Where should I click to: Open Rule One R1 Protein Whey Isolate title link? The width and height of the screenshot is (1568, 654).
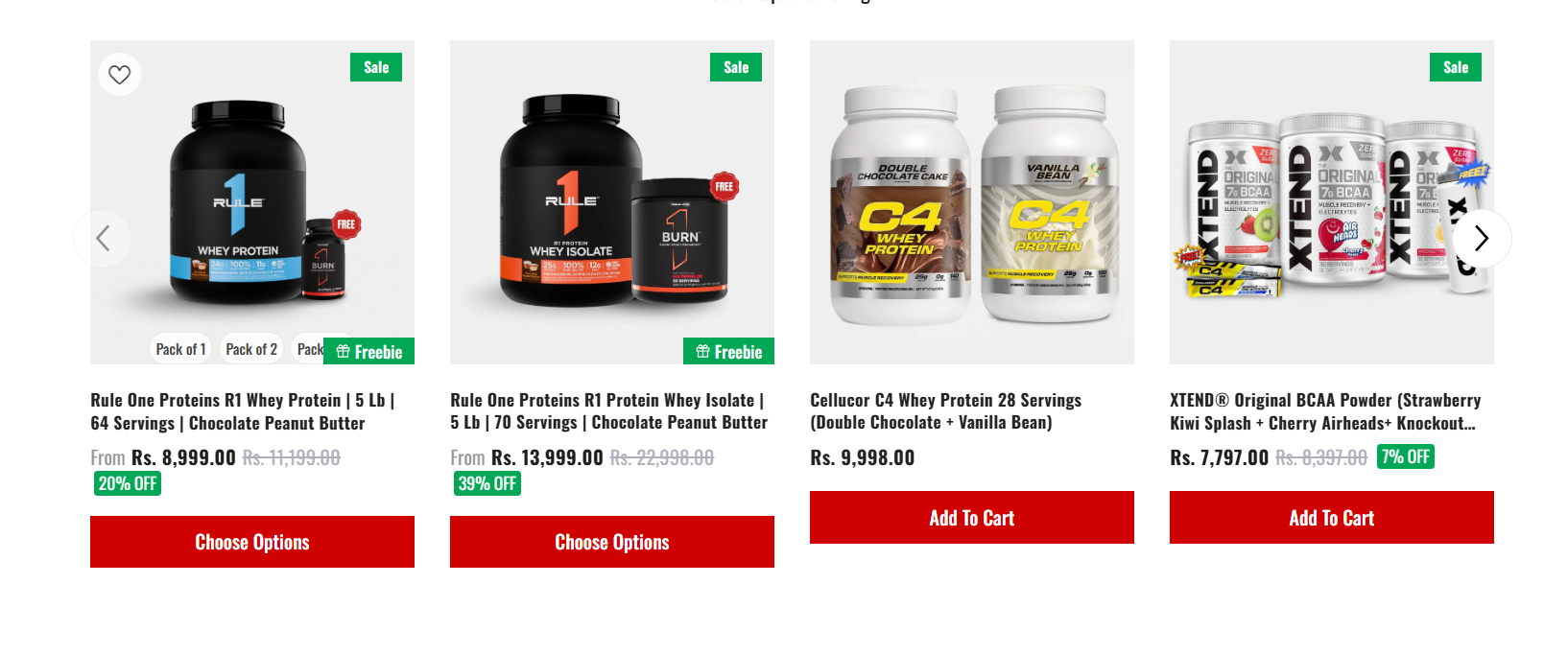[x=608, y=411]
